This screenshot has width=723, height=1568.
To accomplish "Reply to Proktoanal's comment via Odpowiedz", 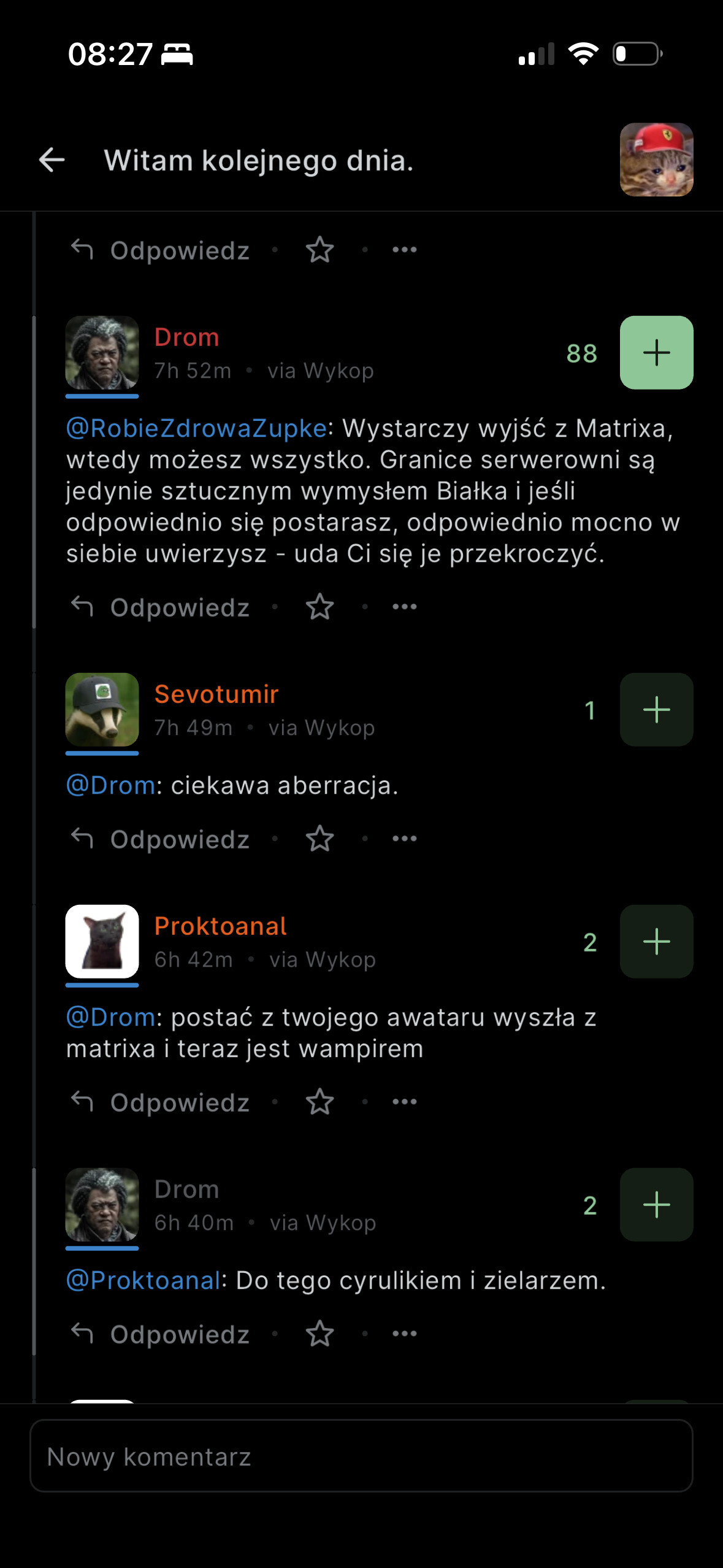I will click(x=161, y=1102).
